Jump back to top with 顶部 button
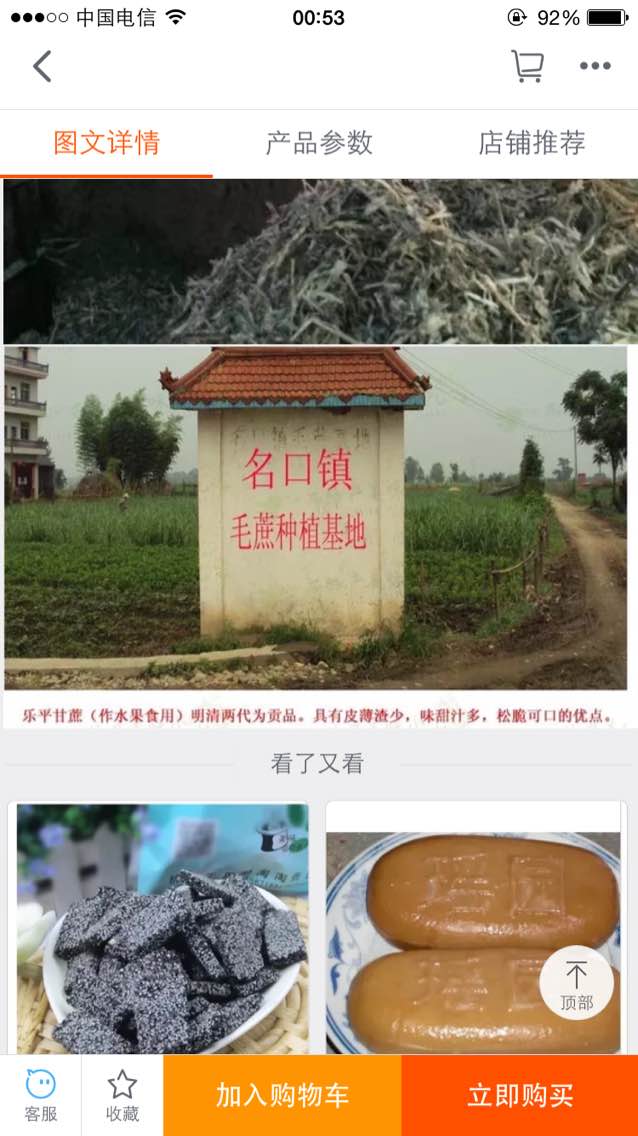Viewport: 638px width, 1136px height. click(576, 983)
